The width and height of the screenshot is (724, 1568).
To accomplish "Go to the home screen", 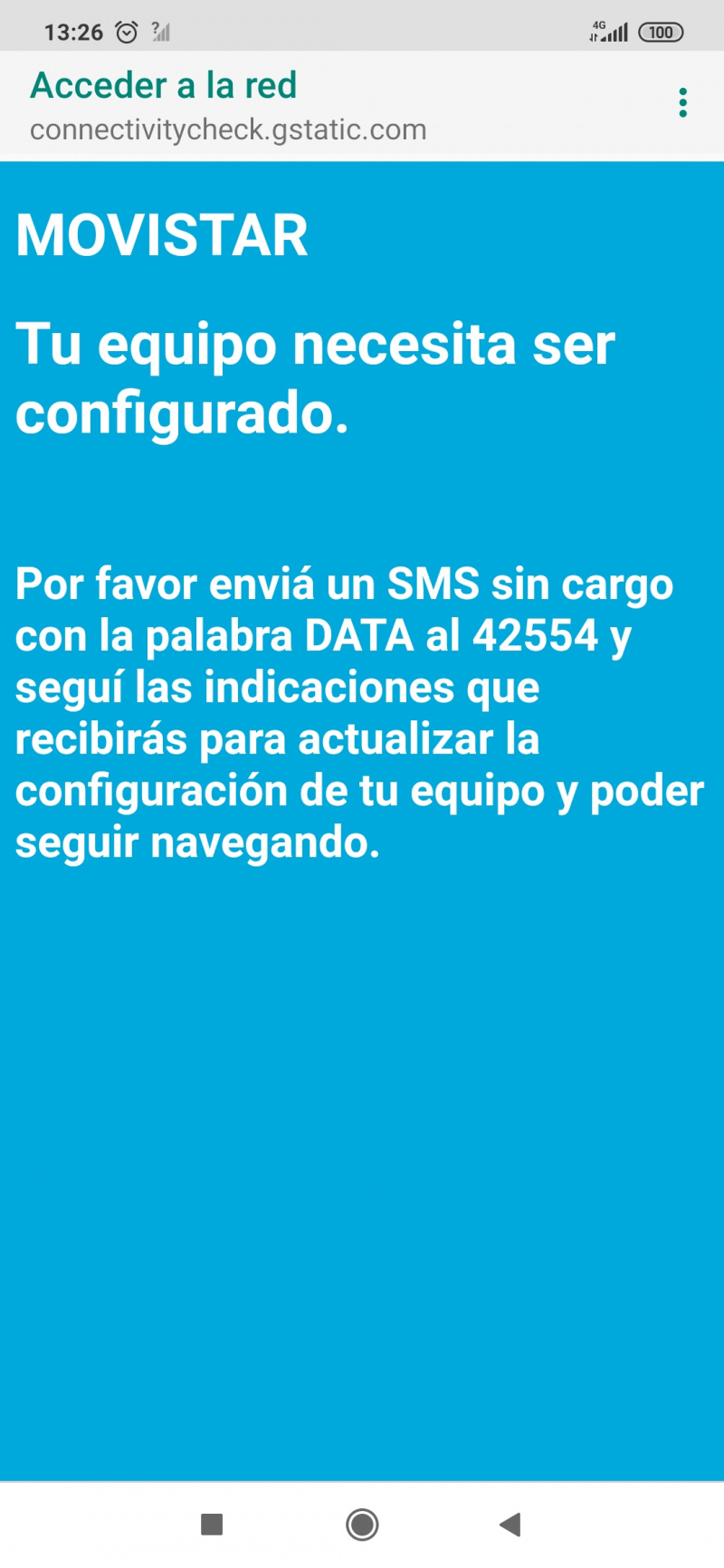I will tap(362, 1525).
